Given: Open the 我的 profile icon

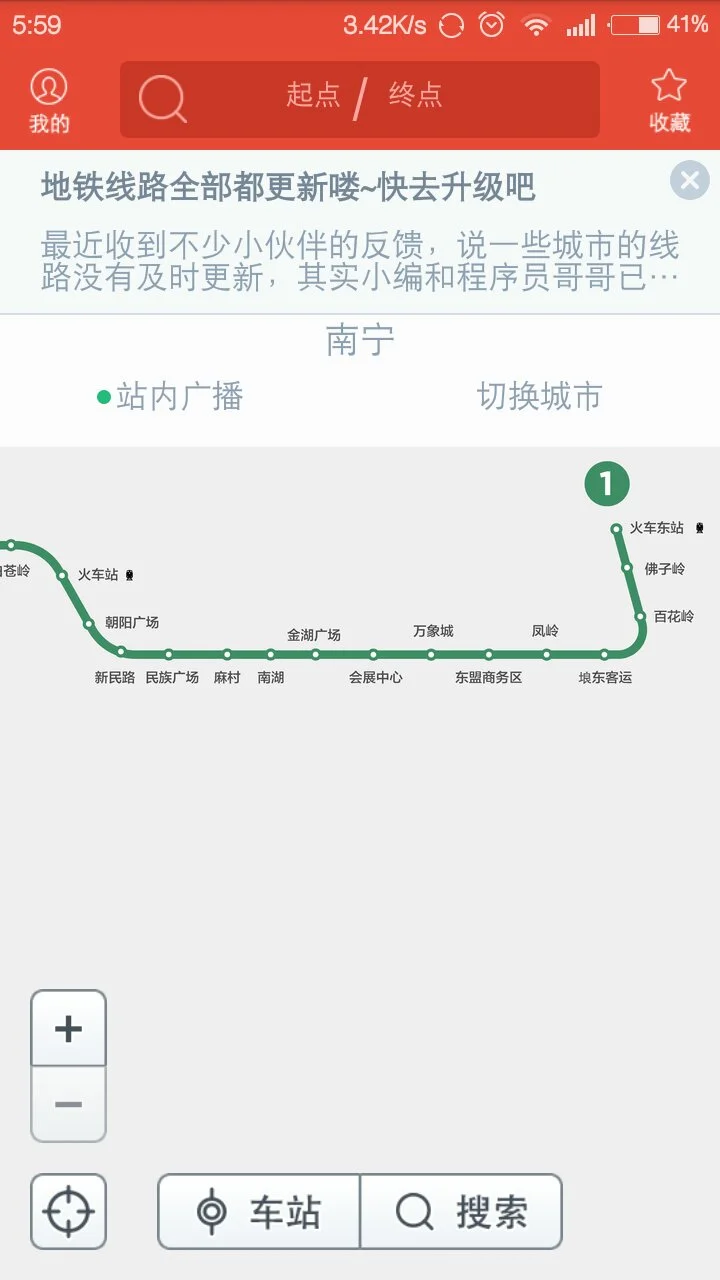Looking at the screenshot, I should click(x=48, y=95).
